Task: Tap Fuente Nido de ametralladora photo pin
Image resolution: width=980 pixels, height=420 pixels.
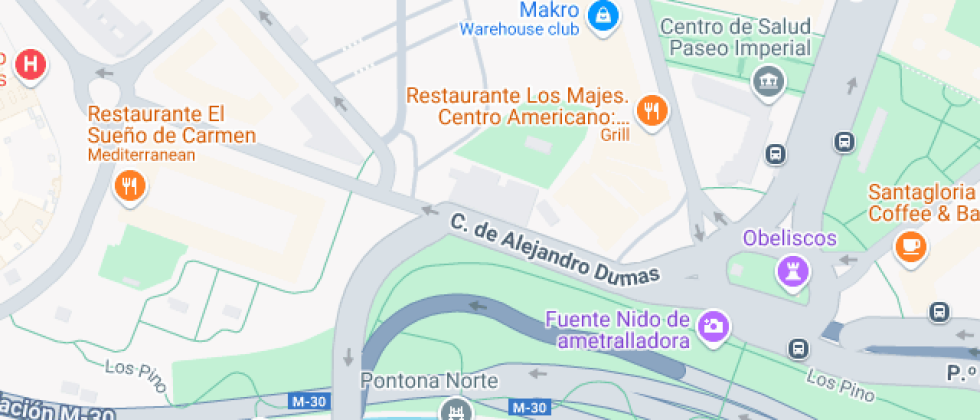Action: pyautogui.click(x=714, y=325)
